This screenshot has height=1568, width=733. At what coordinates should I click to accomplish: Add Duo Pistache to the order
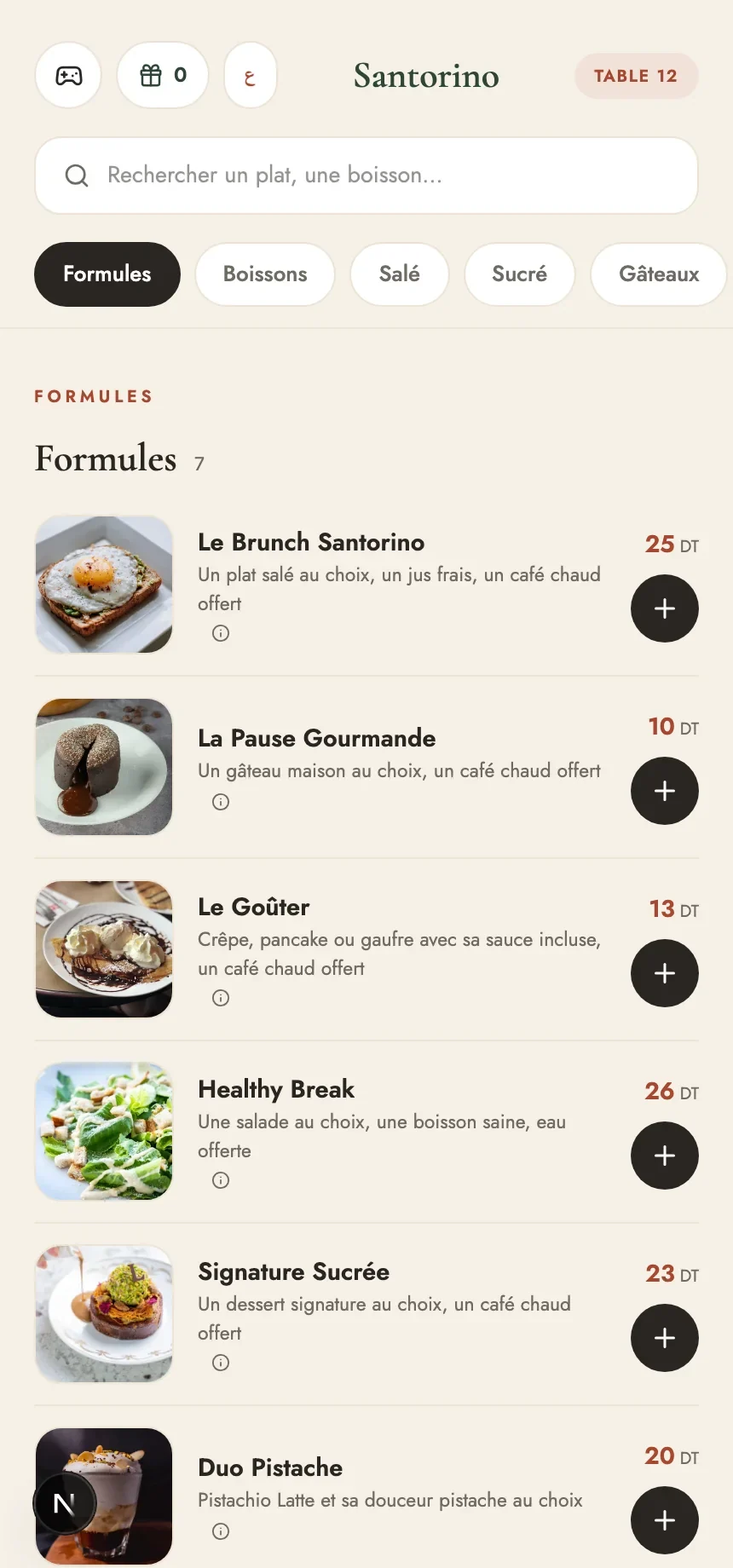(x=665, y=1520)
